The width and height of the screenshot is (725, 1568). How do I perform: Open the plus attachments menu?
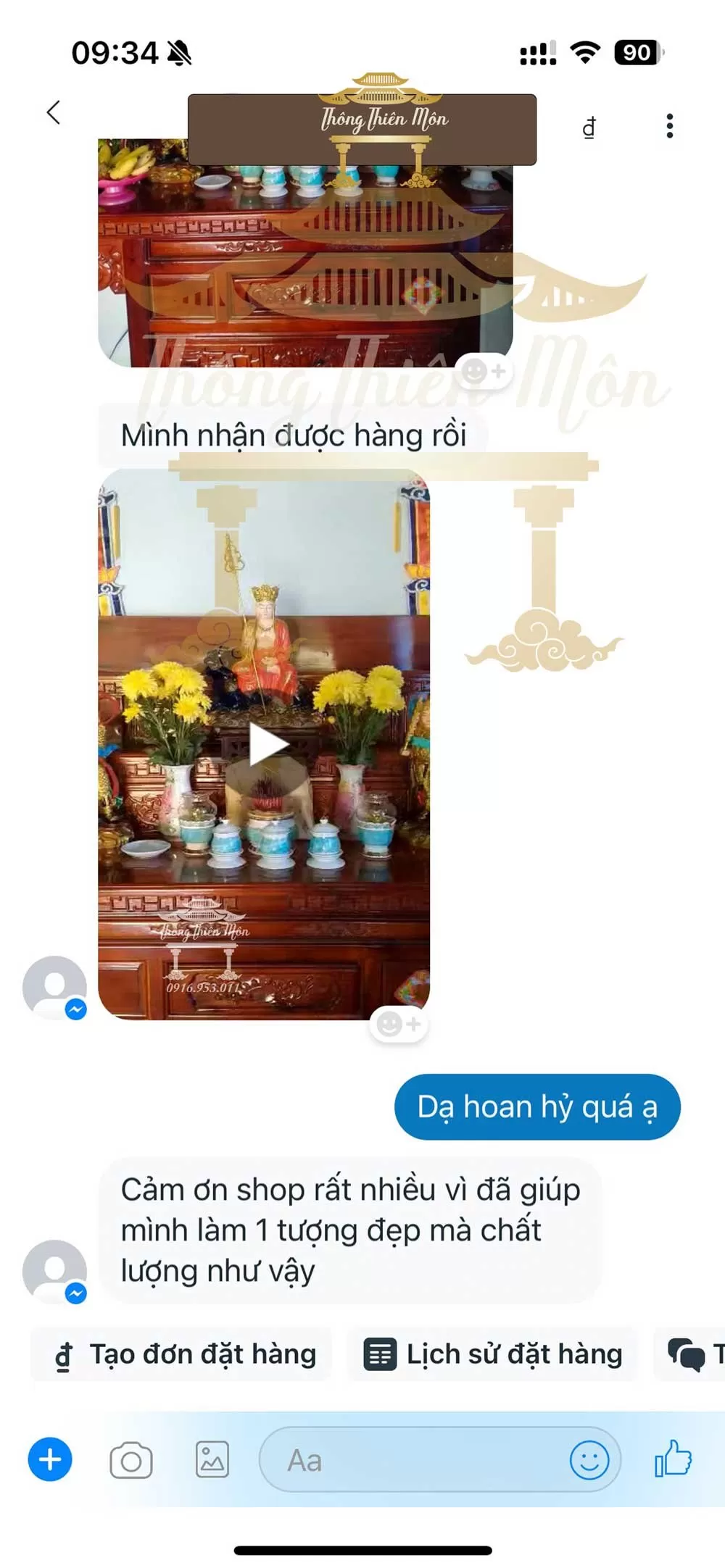coord(50,1460)
